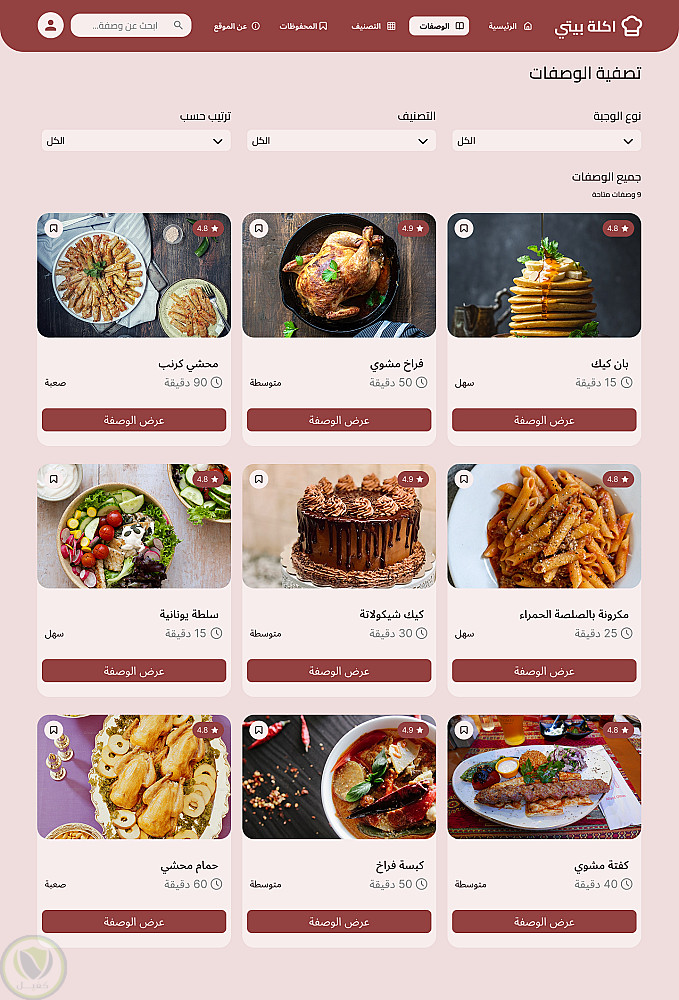
Task: Switch to the التصنيف tab
Action: [374, 26]
